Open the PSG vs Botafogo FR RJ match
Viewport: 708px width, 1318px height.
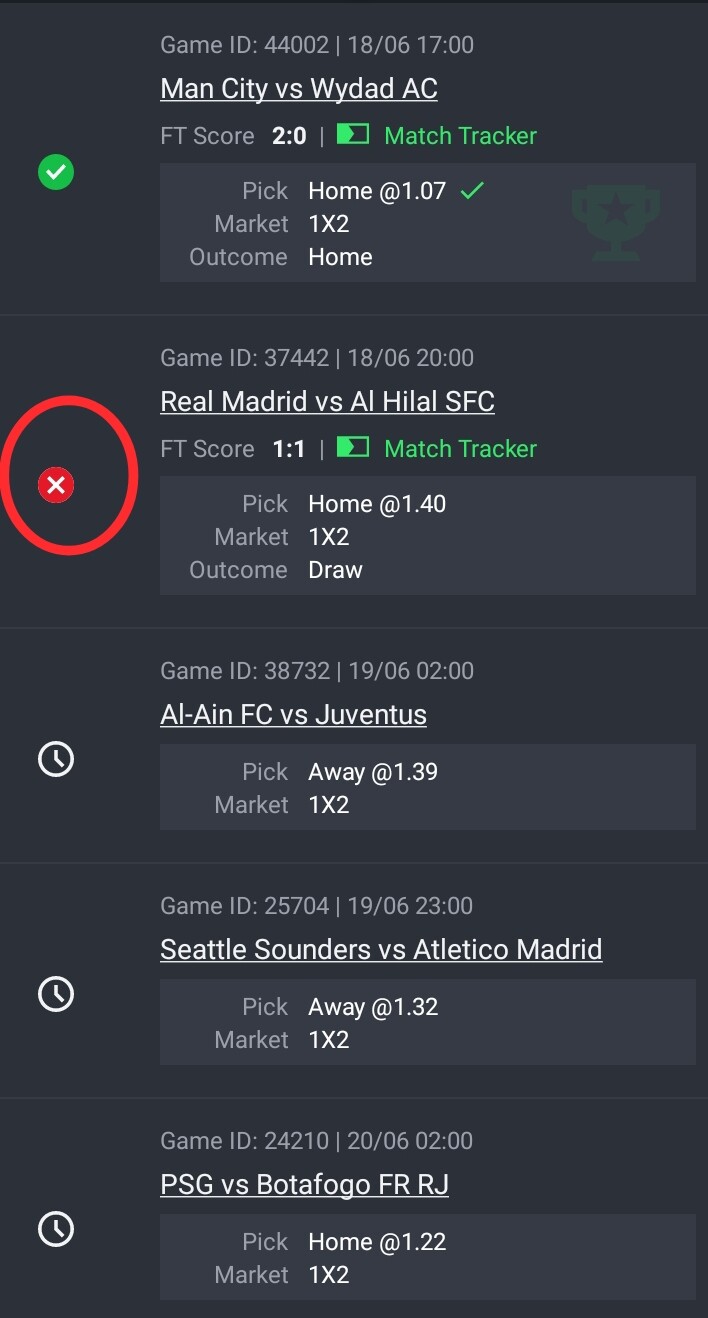pyautogui.click(x=304, y=1185)
